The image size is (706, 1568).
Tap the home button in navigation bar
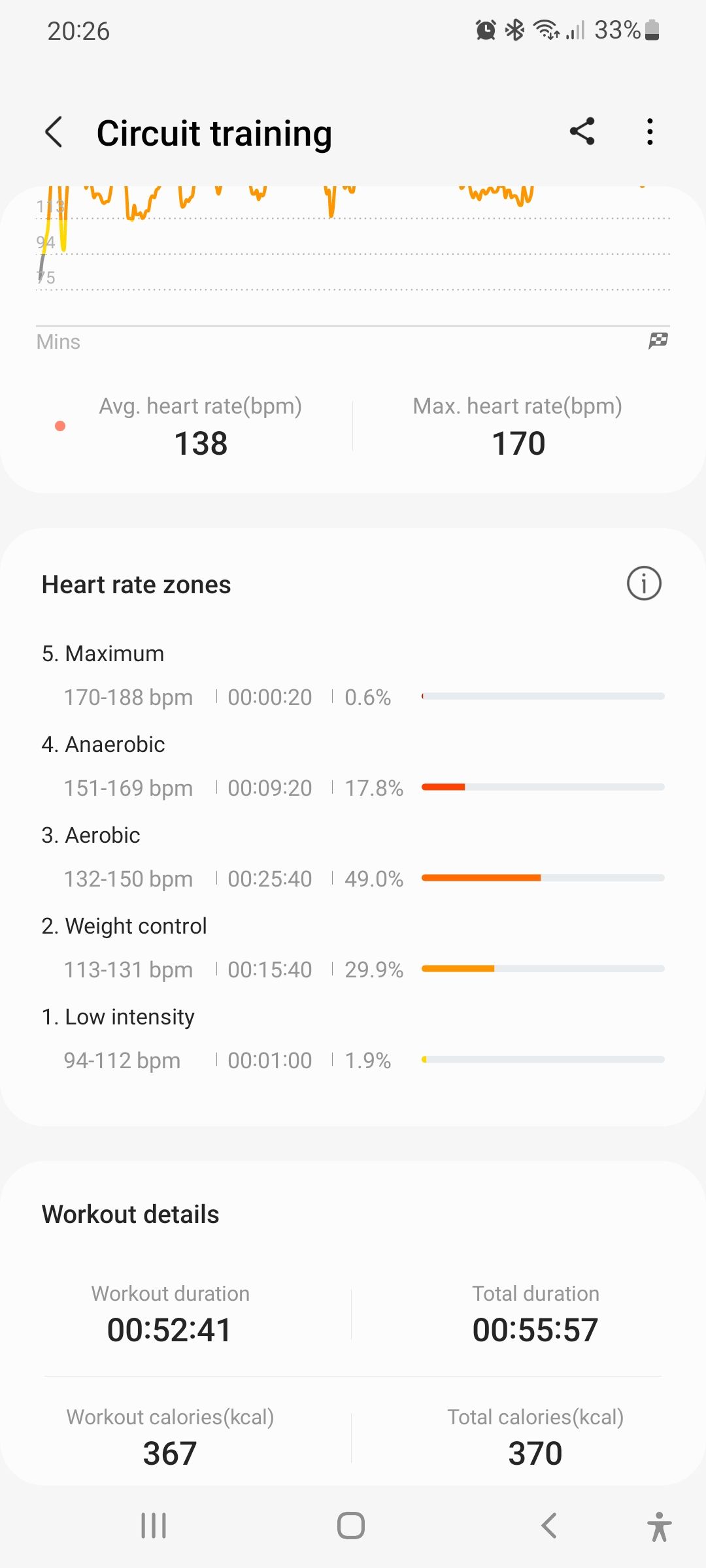[351, 1526]
